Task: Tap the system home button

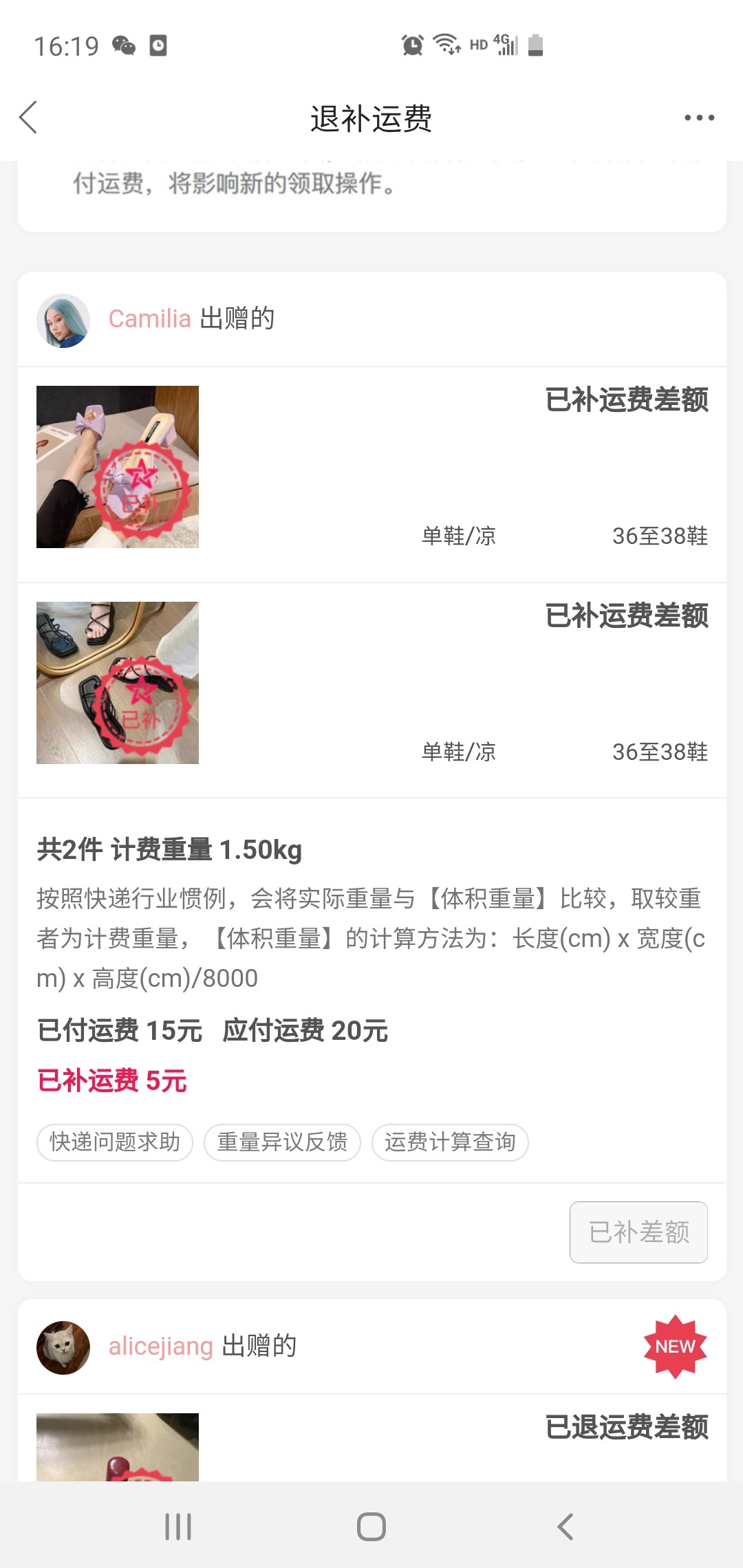Action: (371, 1527)
